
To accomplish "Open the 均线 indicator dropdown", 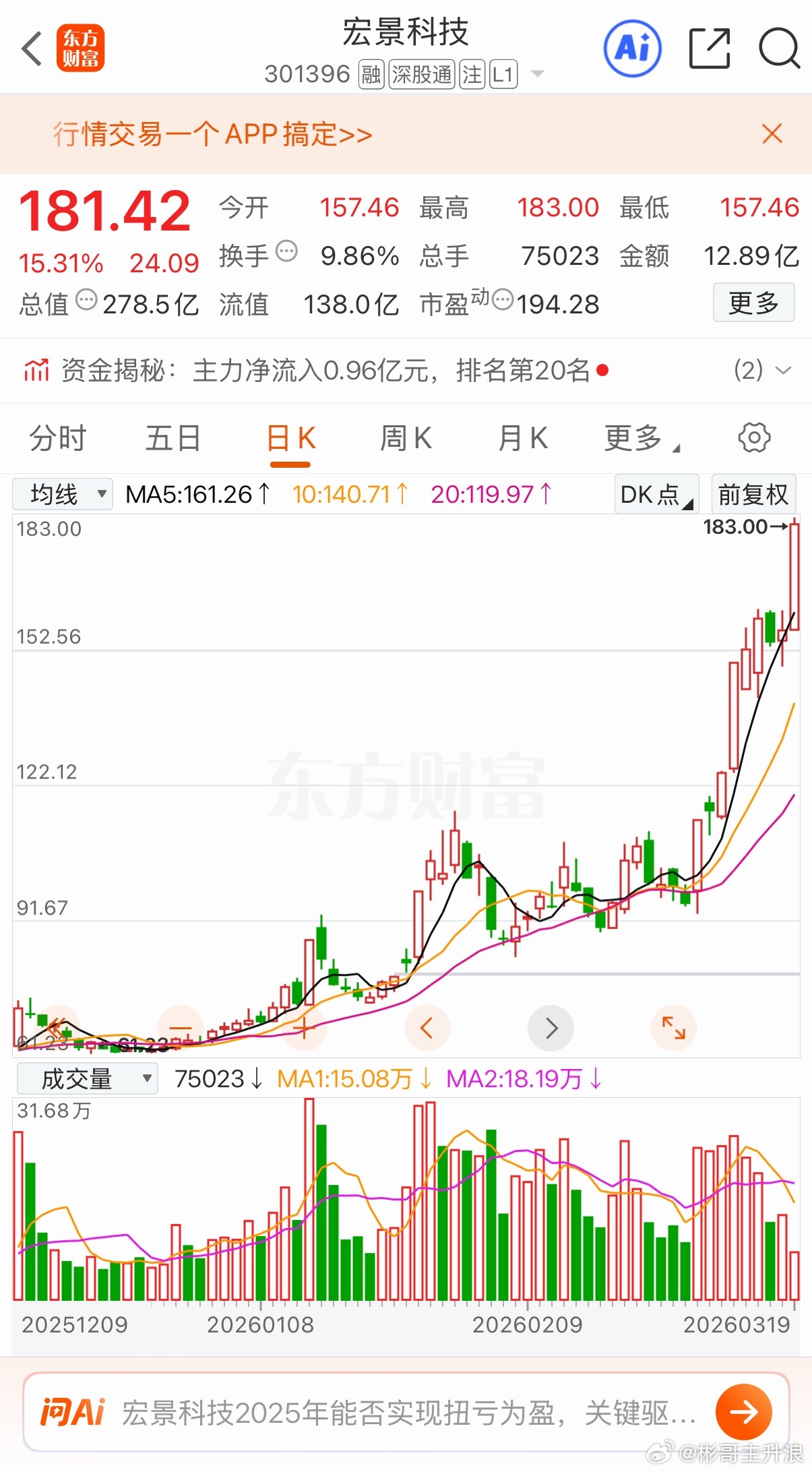I will (x=62, y=493).
